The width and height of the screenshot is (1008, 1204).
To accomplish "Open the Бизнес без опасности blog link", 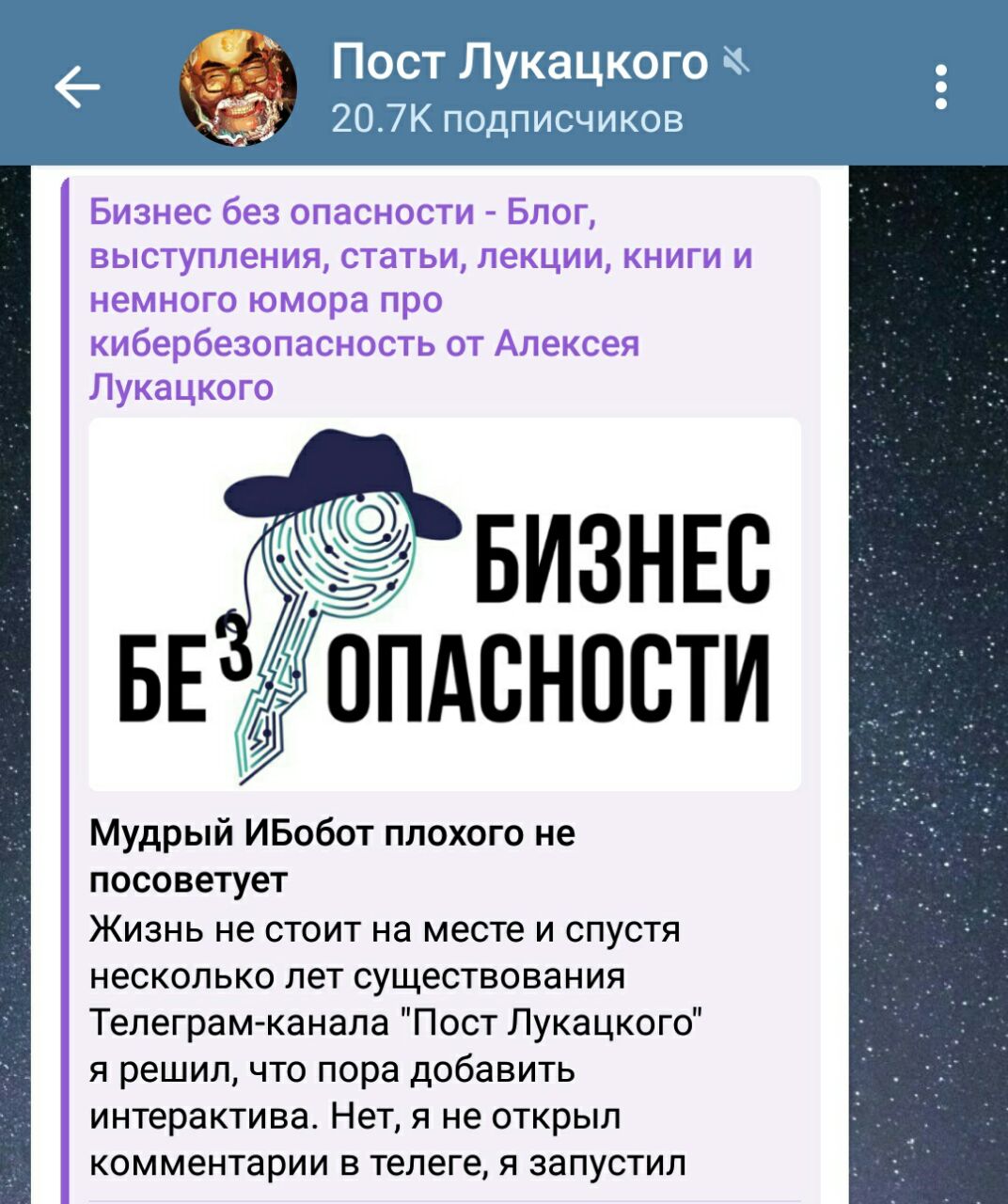I will (420, 299).
